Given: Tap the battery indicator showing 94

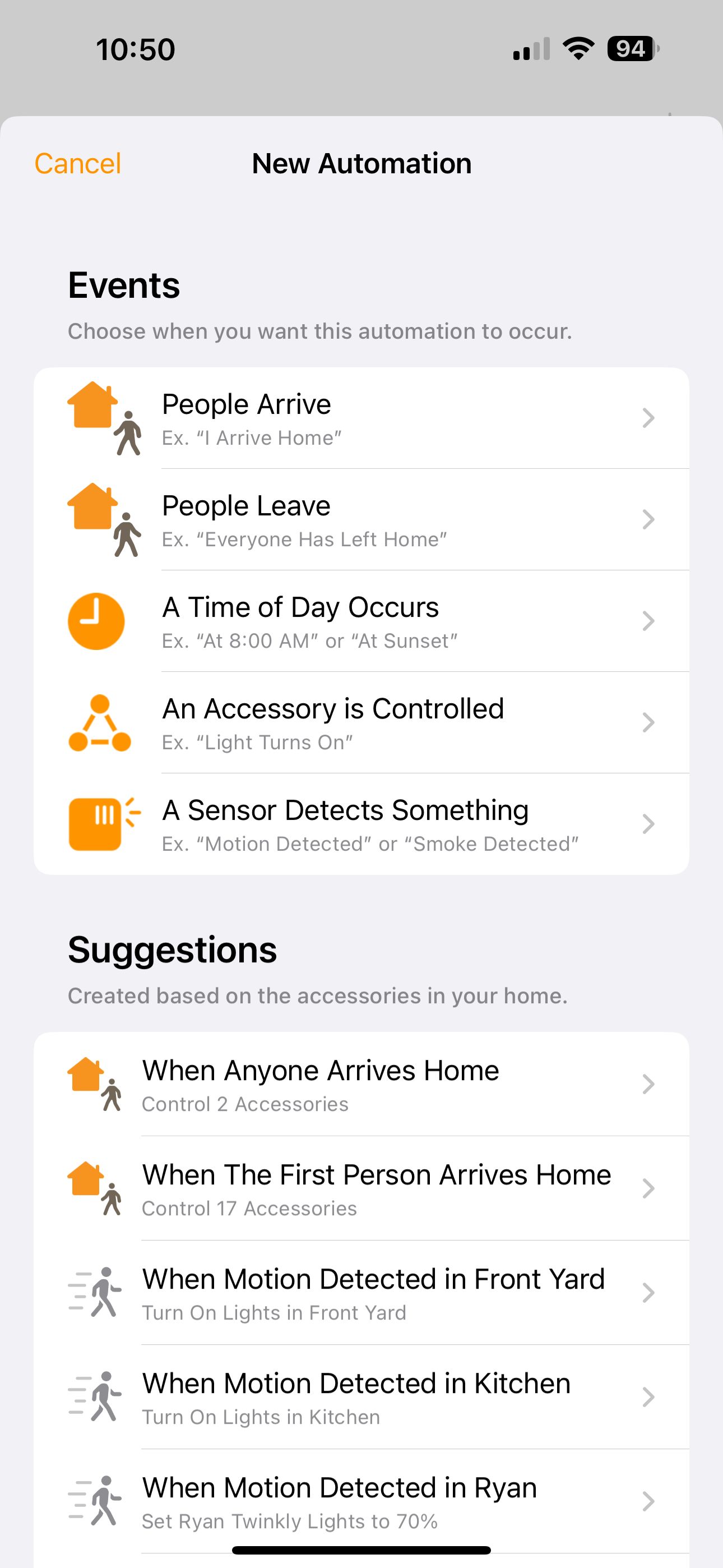Looking at the screenshot, I should tap(631, 49).
